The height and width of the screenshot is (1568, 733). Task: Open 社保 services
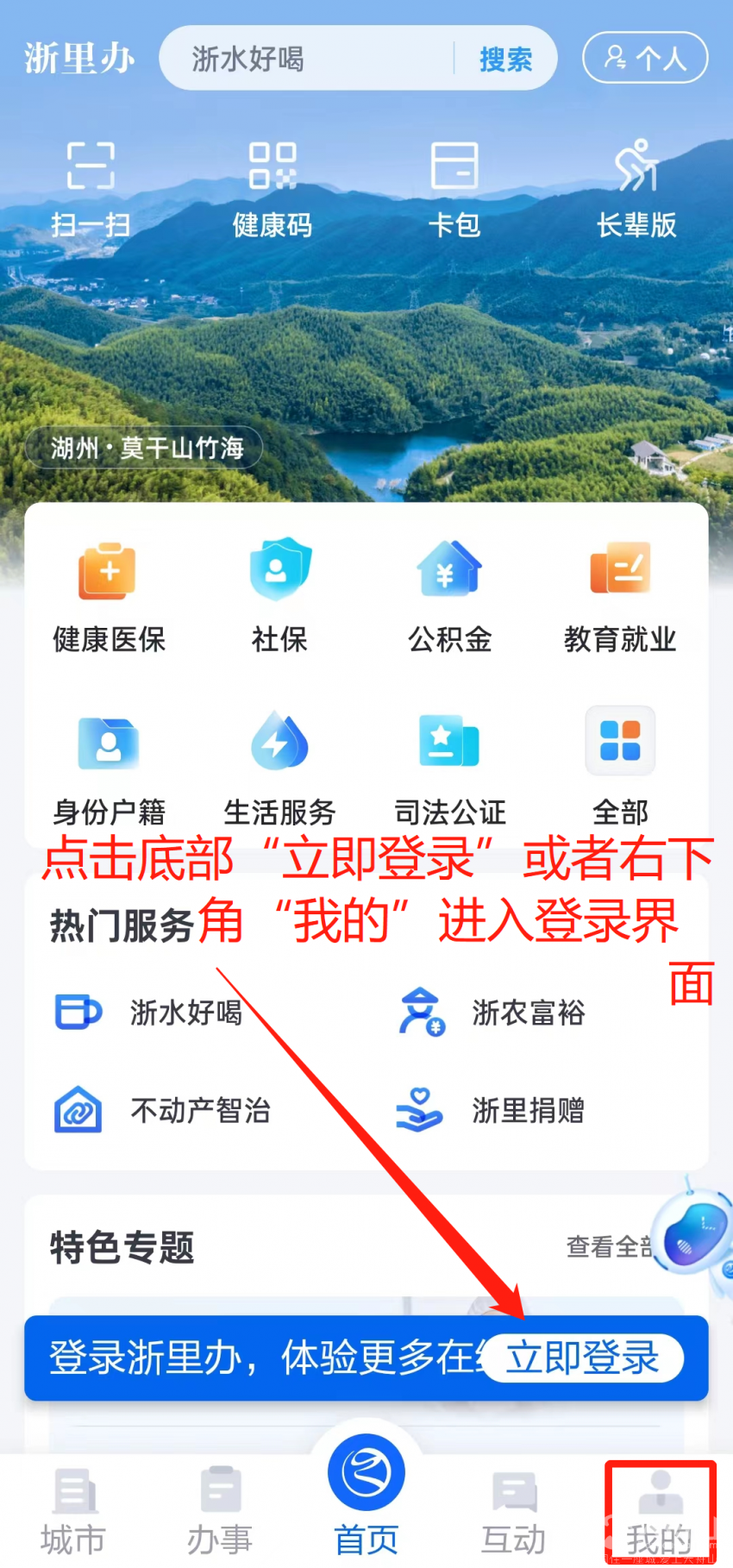(279, 595)
